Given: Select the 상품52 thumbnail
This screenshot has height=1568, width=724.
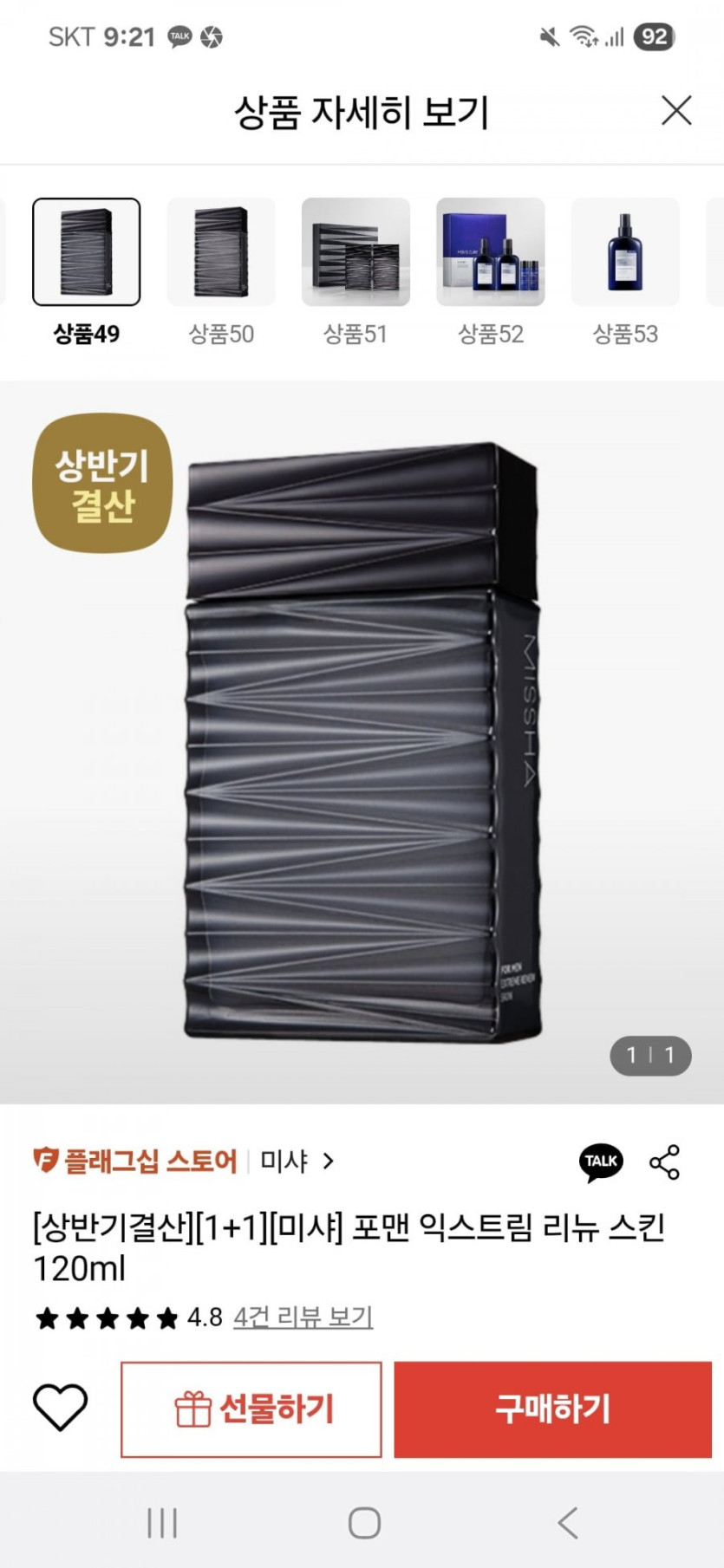Looking at the screenshot, I should 490,252.
